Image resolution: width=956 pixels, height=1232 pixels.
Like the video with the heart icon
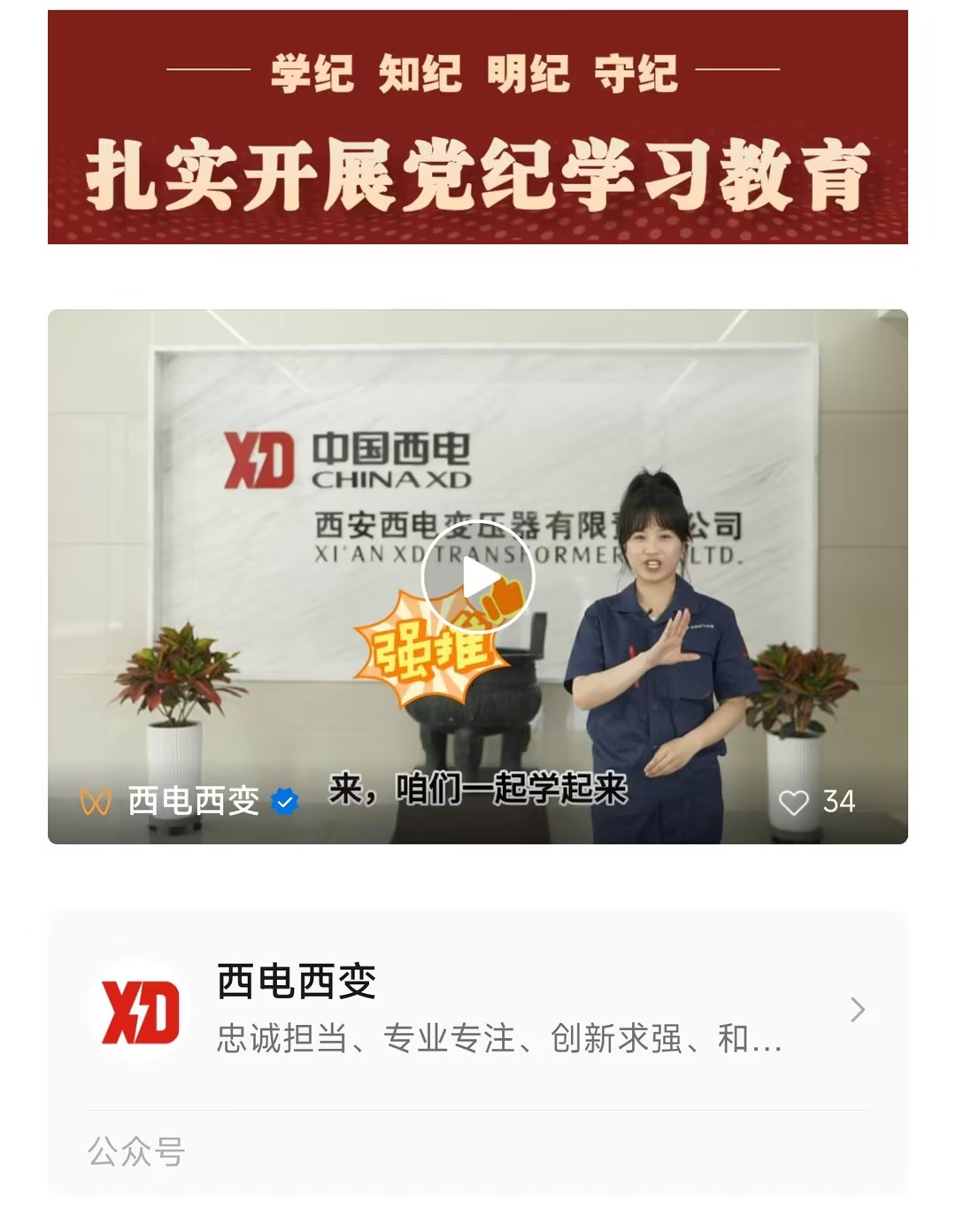[x=794, y=803]
